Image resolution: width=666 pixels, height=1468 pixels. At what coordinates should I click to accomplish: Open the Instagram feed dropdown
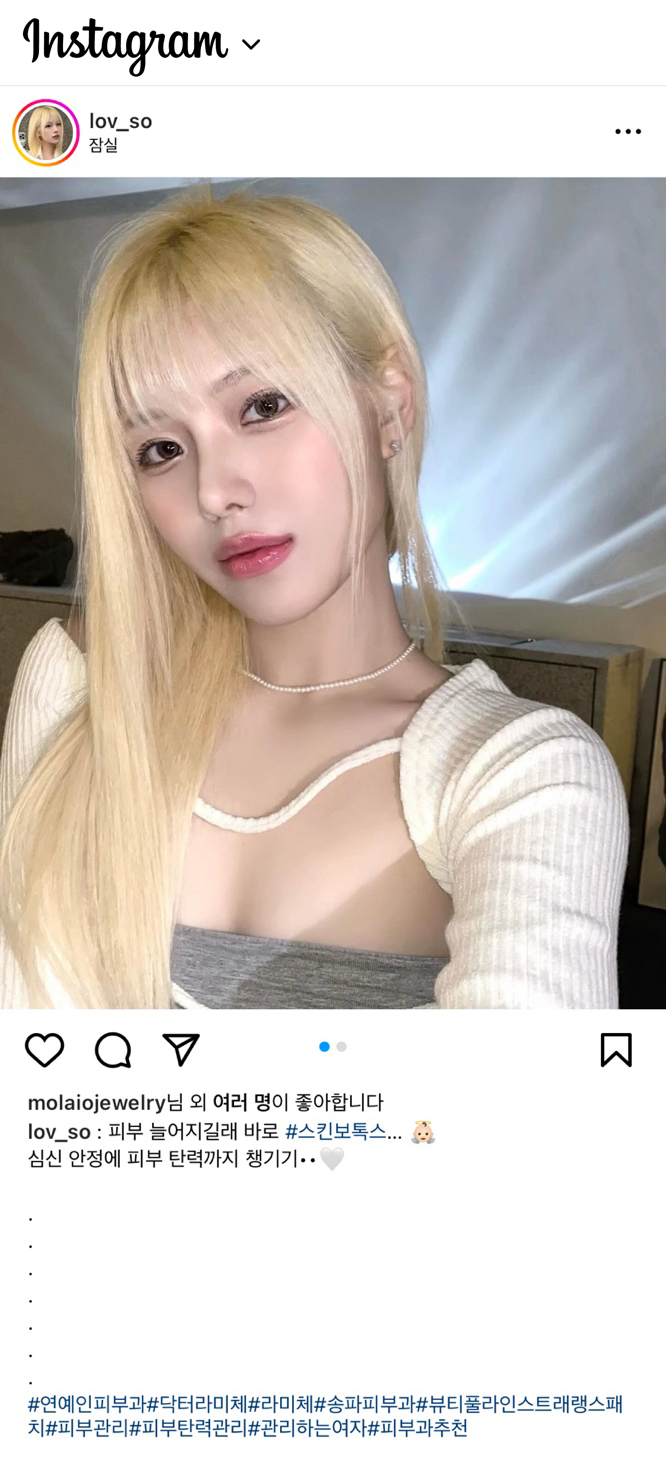251,44
